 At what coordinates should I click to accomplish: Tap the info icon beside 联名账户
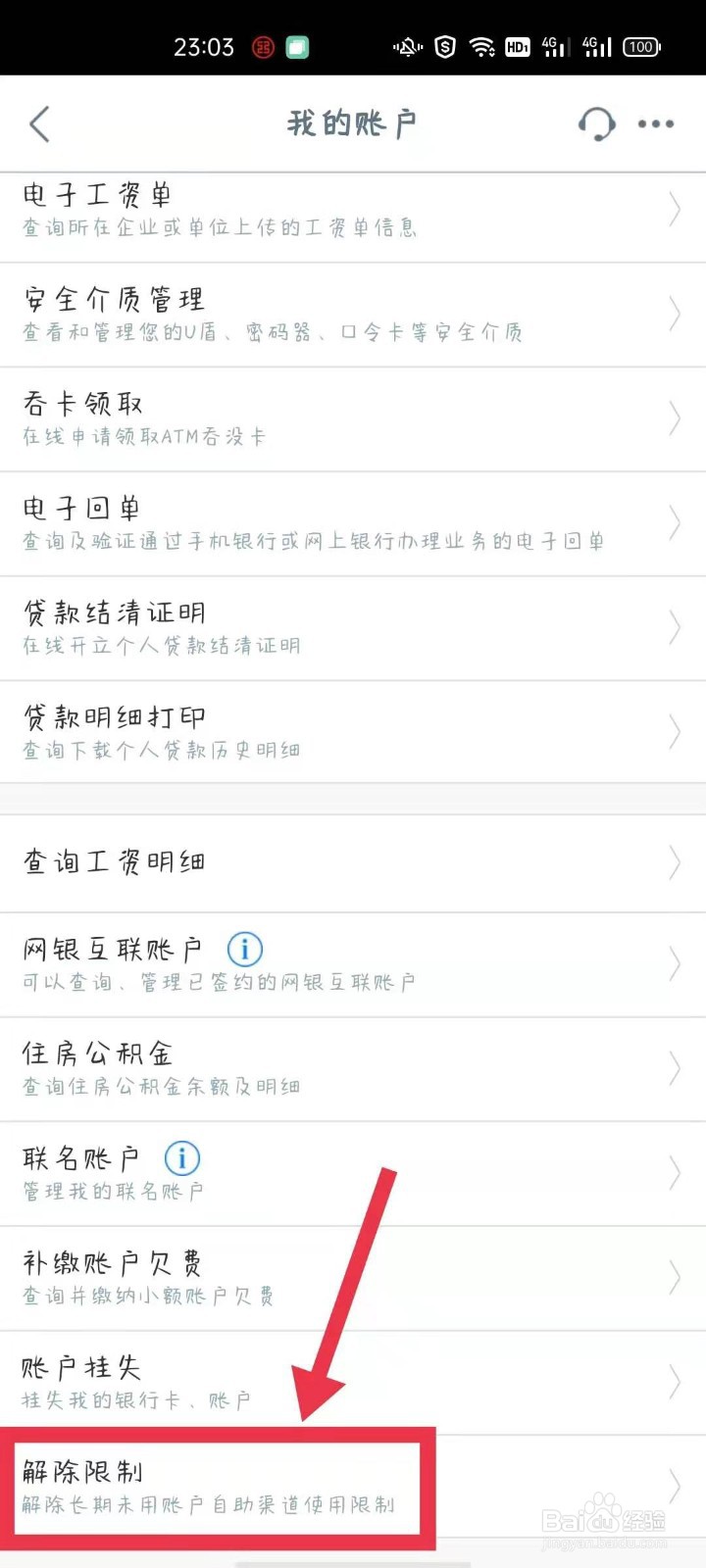pyautogui.click(x=181, y=1158)
